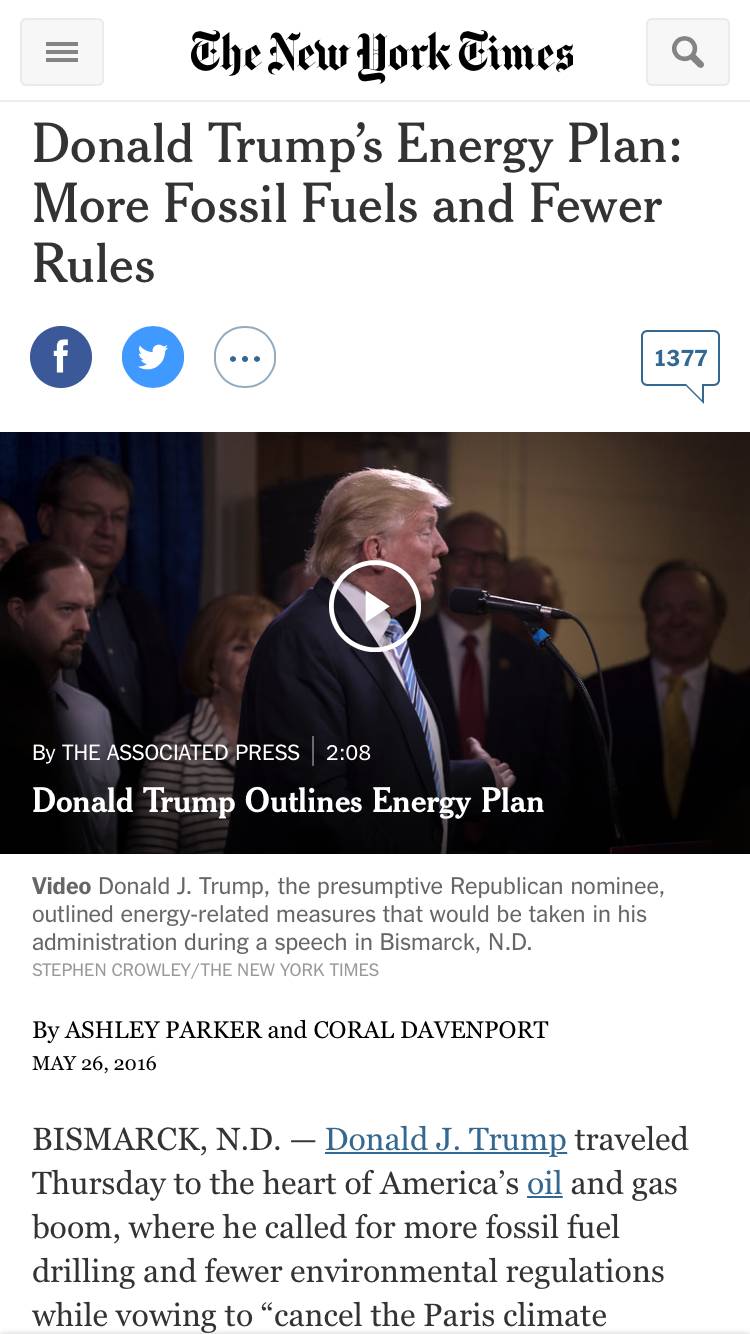Go to The New York Times home

click(381, 52)
